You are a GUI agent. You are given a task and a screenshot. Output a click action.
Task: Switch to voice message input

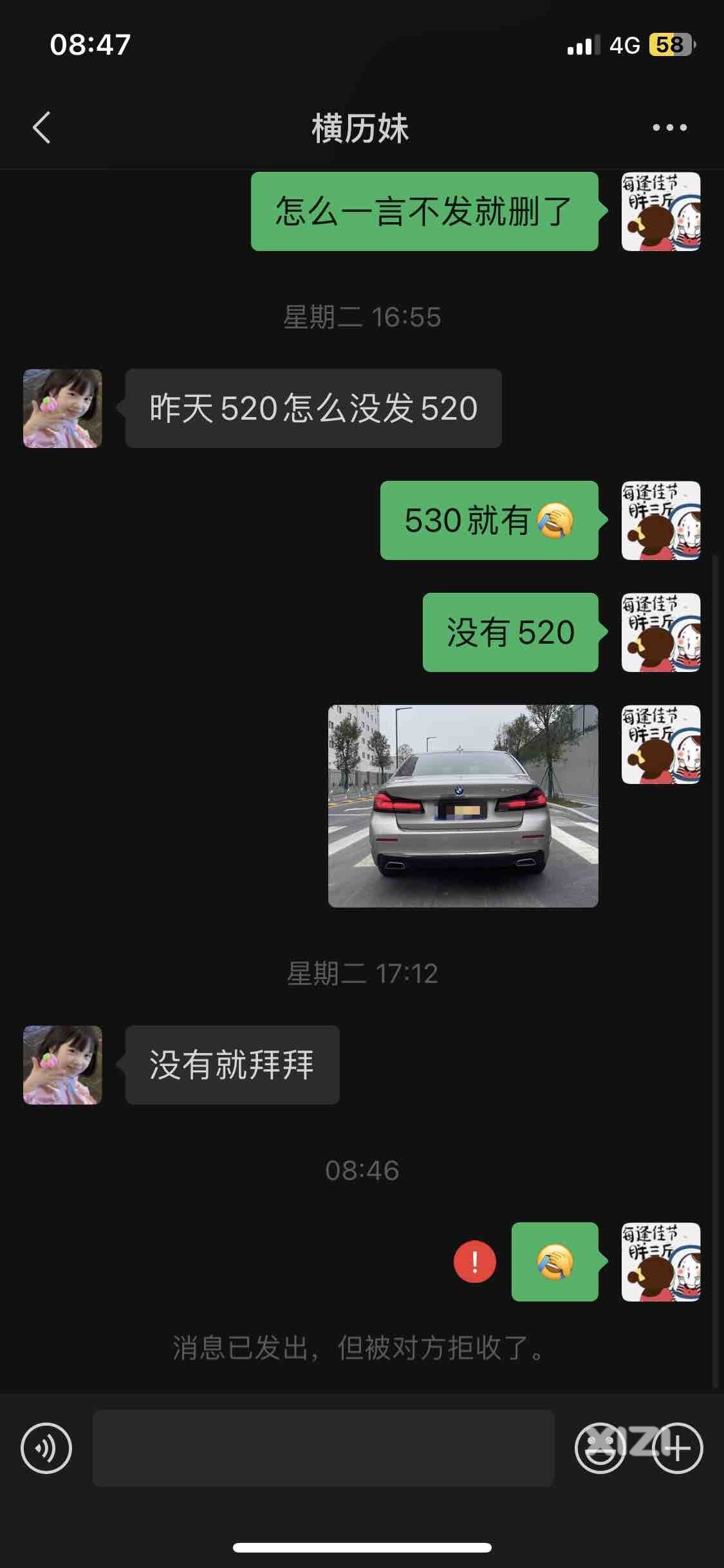coord(46,1448)
